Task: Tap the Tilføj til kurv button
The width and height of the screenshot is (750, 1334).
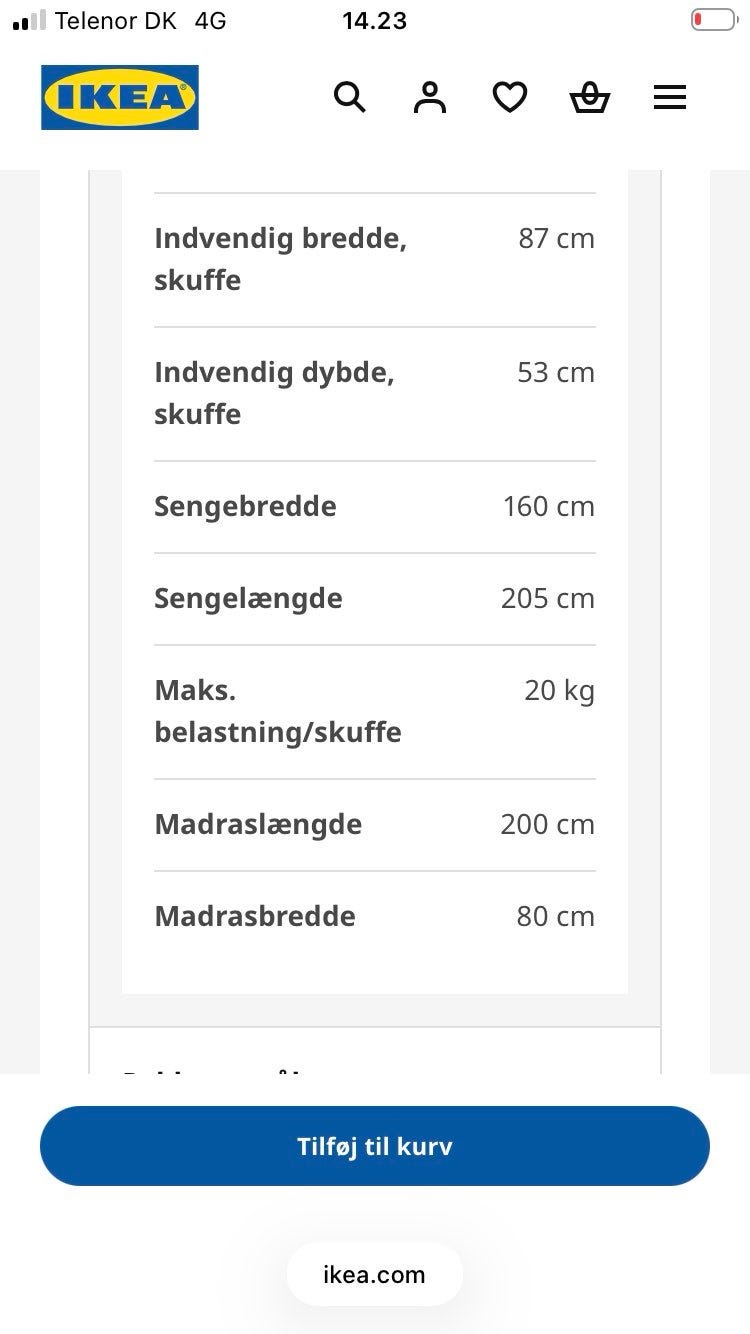Action: 375,1146
